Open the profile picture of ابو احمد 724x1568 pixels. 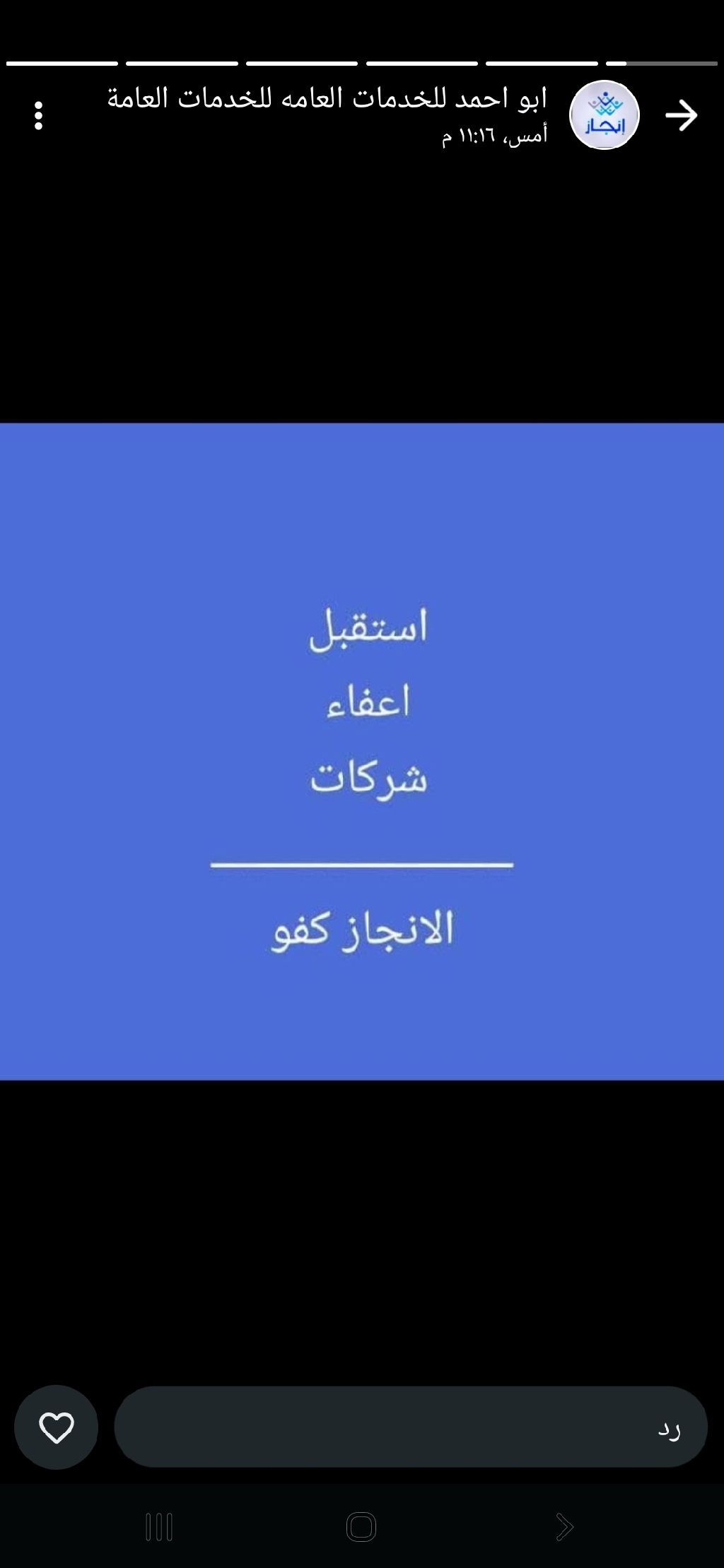(605, 115)
